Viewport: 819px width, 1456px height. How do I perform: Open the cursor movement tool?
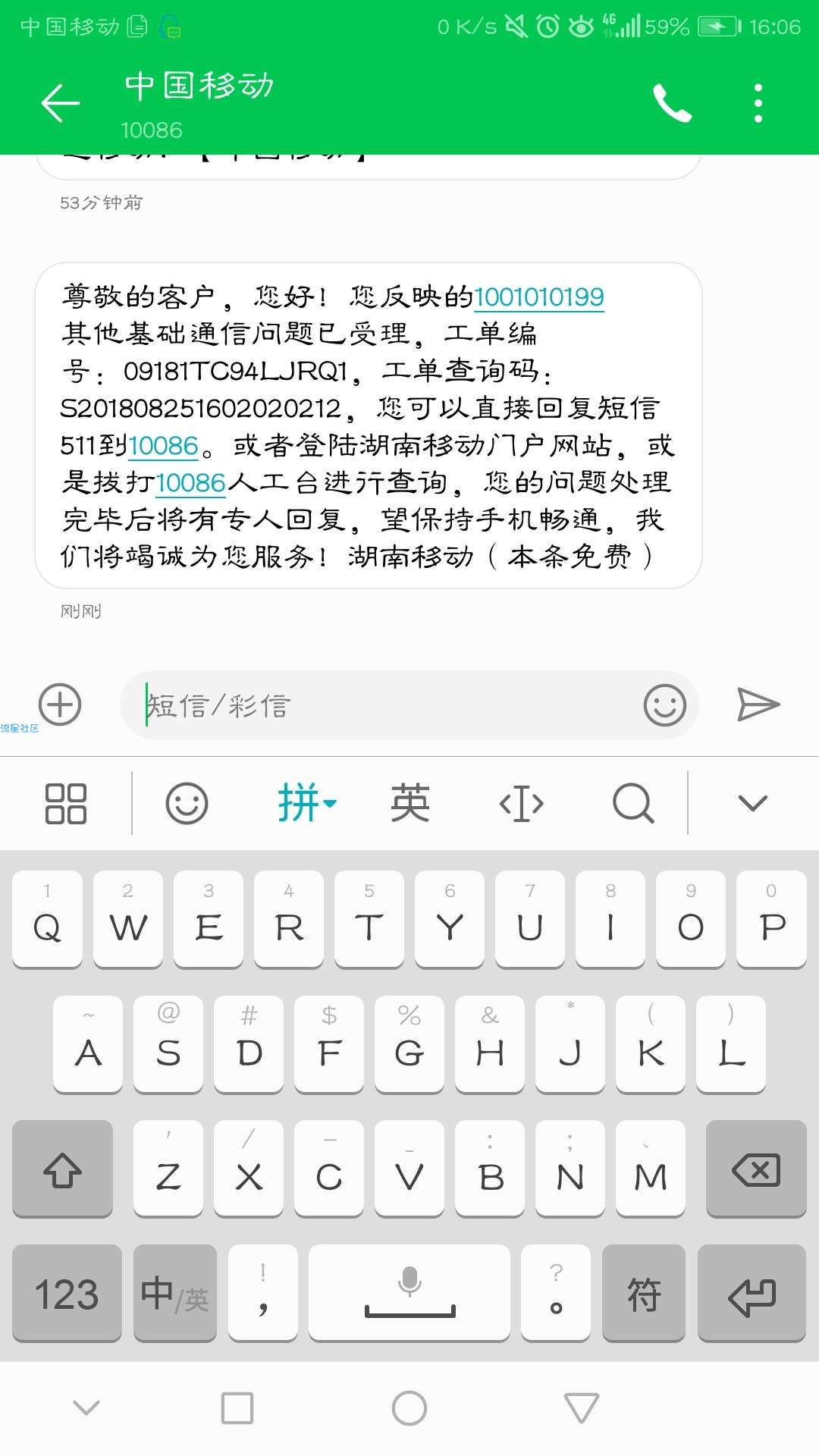pos(522,803)
